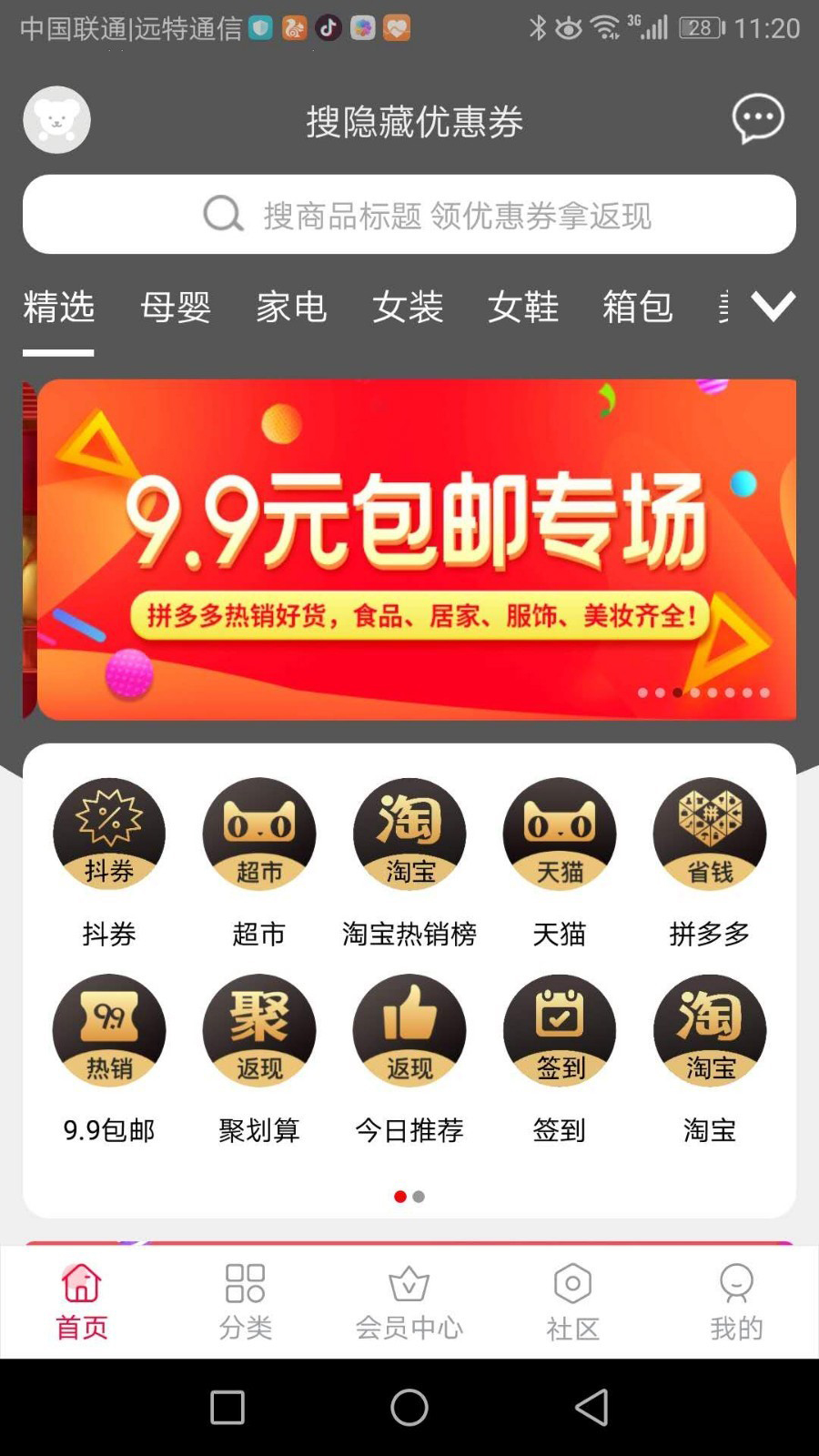This screenshot has height=1456, width=819.
Task: Open the product title search box
Action: coord(409,215)
